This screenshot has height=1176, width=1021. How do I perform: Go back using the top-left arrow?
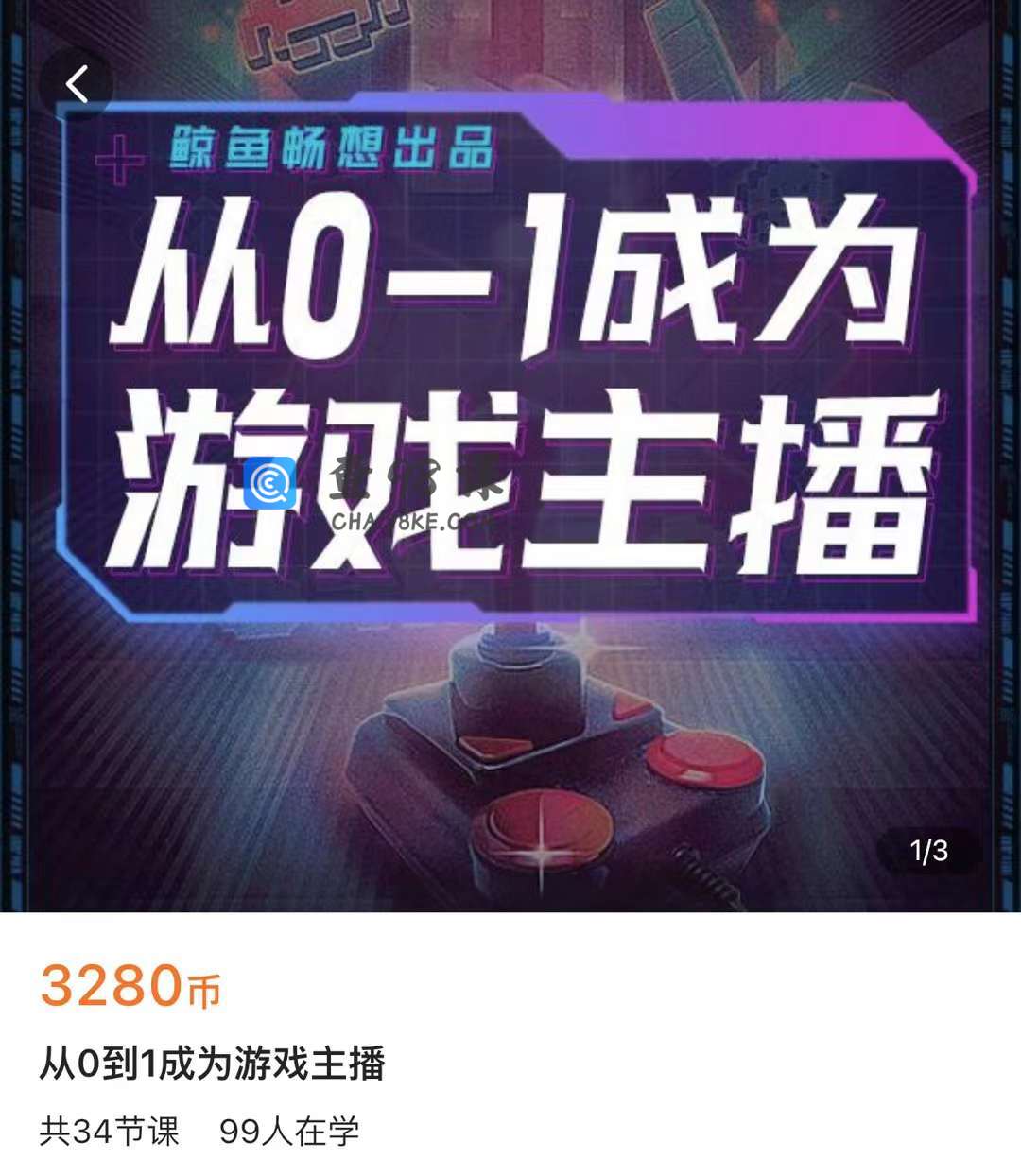click(78, 84)
